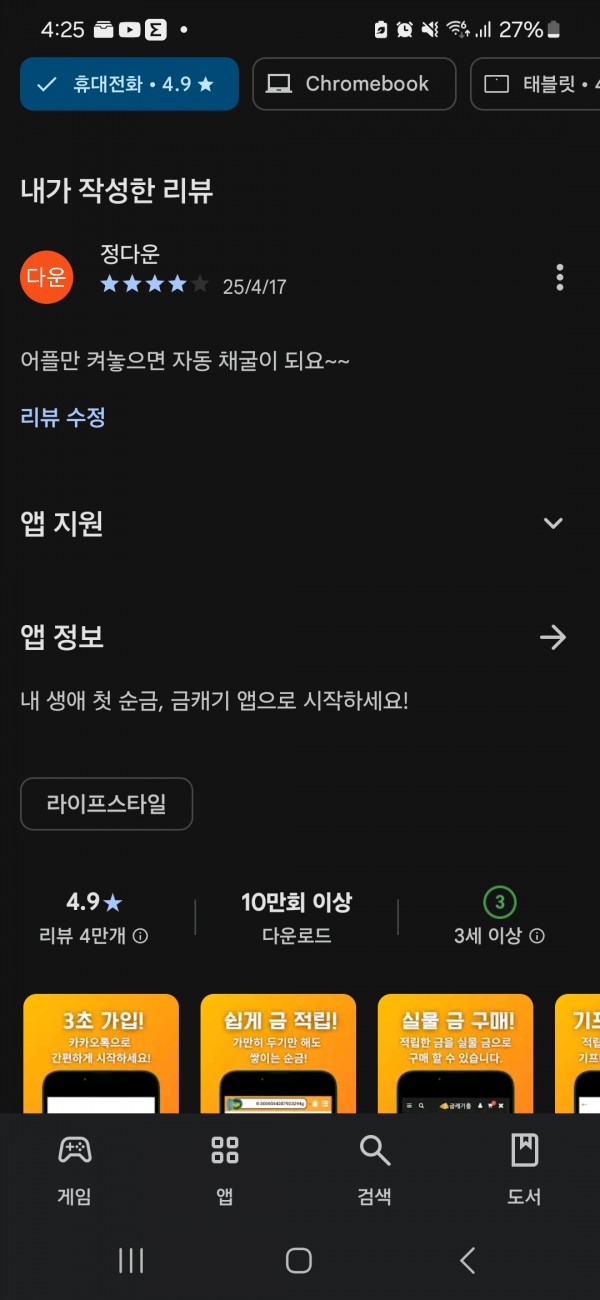This screenshot has width=600, height=1300.
Task: Show info about the 리뷰 4만개 rating
Action: point(141,936)
